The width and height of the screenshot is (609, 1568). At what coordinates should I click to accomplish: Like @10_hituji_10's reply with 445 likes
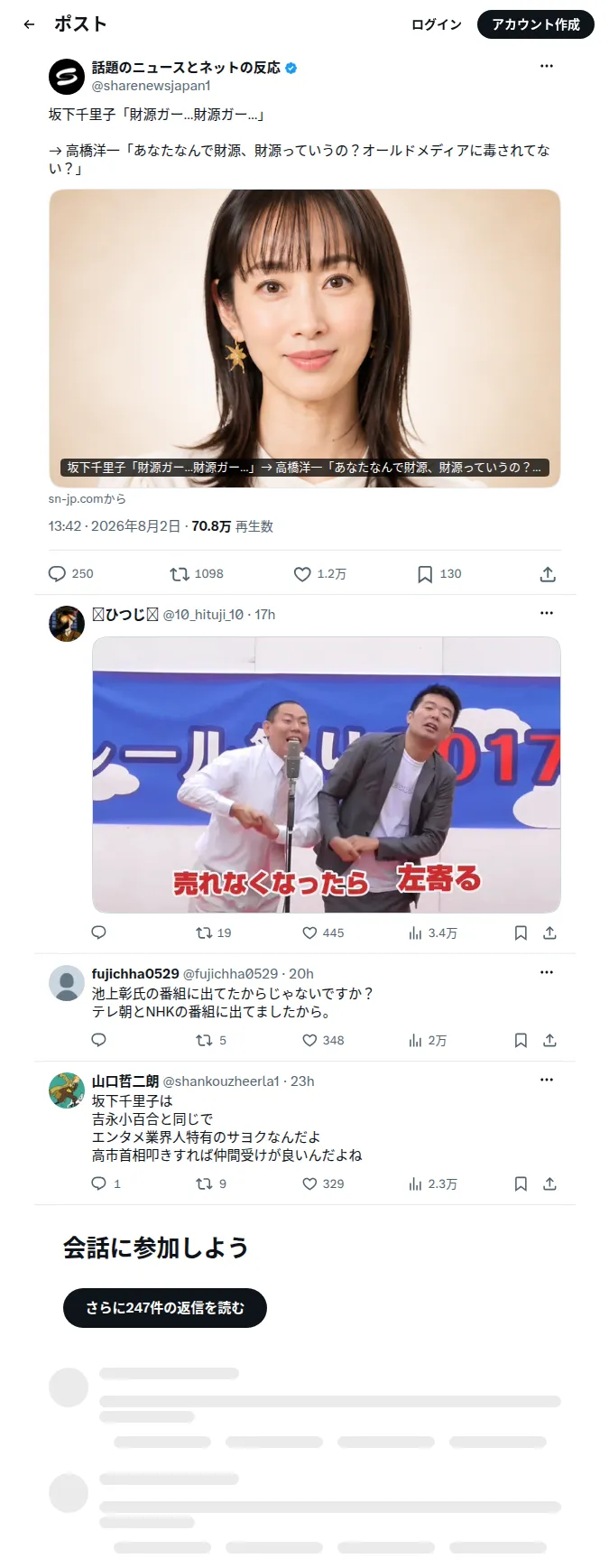click(x=323, y=933)
